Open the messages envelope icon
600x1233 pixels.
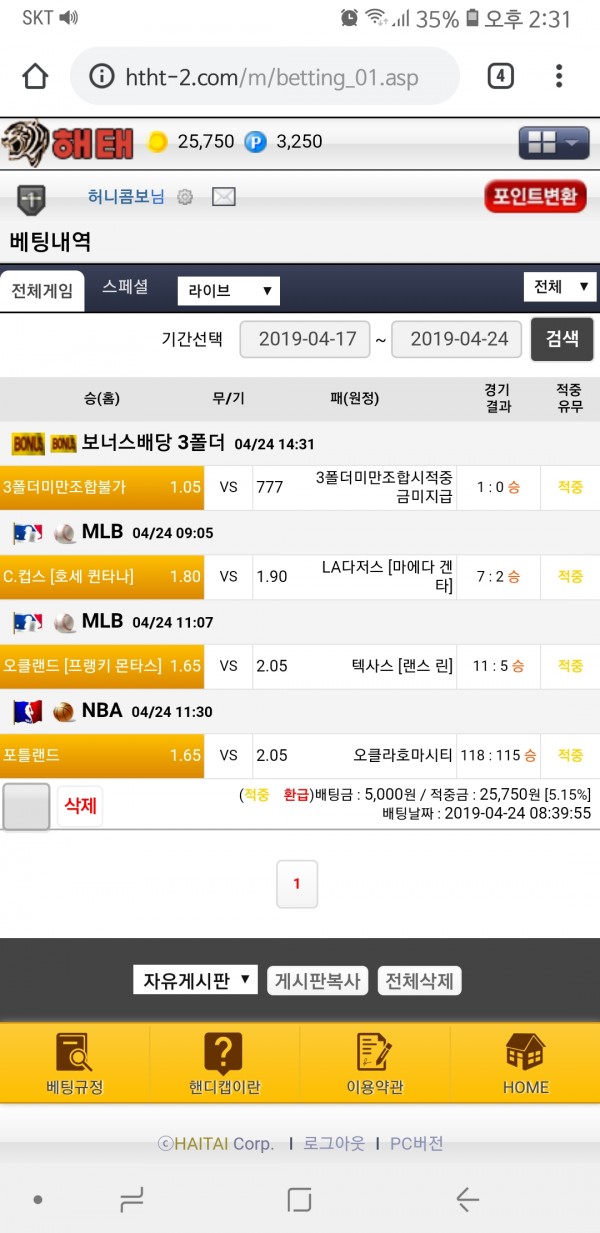[224, 197]
